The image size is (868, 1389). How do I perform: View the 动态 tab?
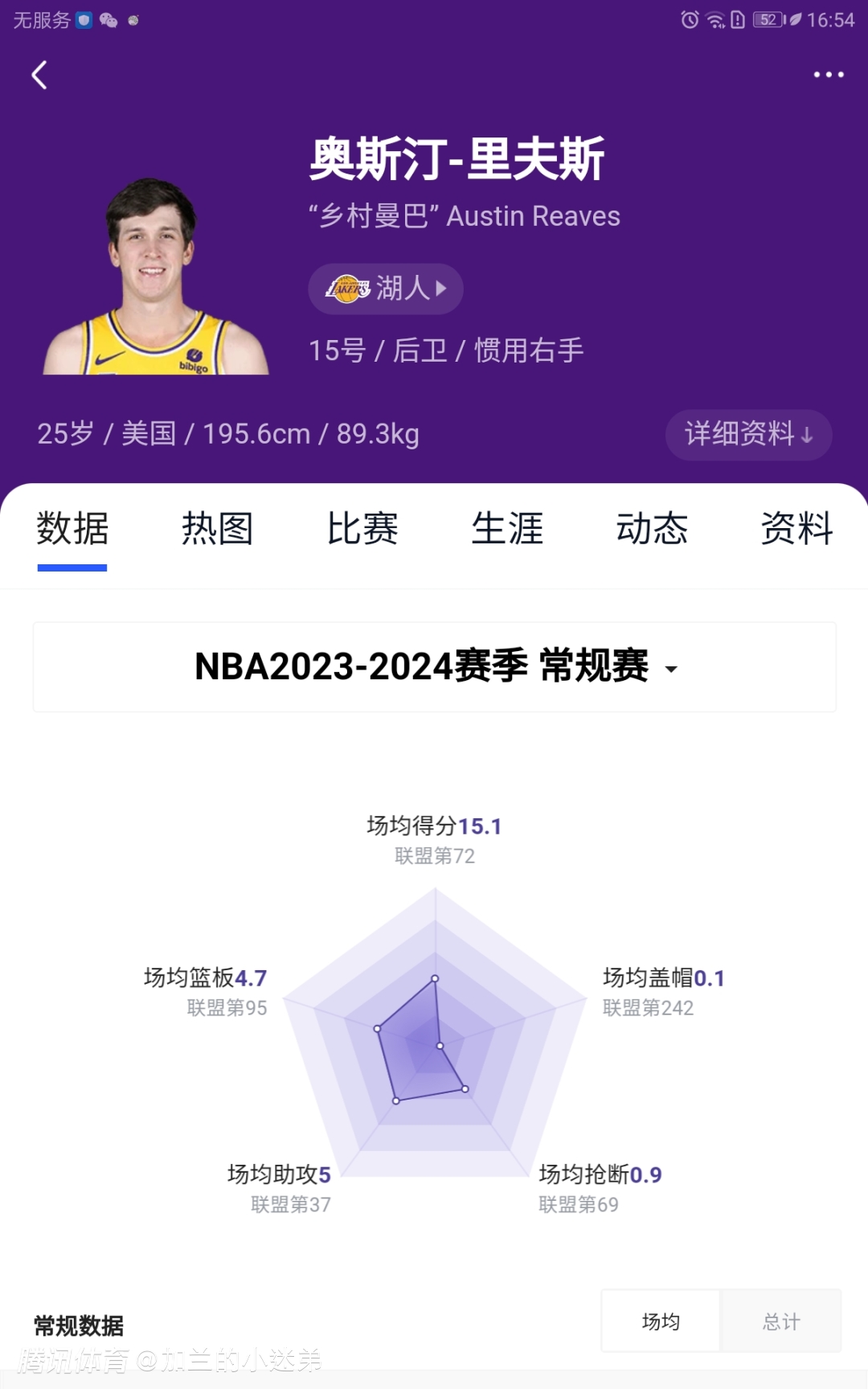(x=652, y=529)
